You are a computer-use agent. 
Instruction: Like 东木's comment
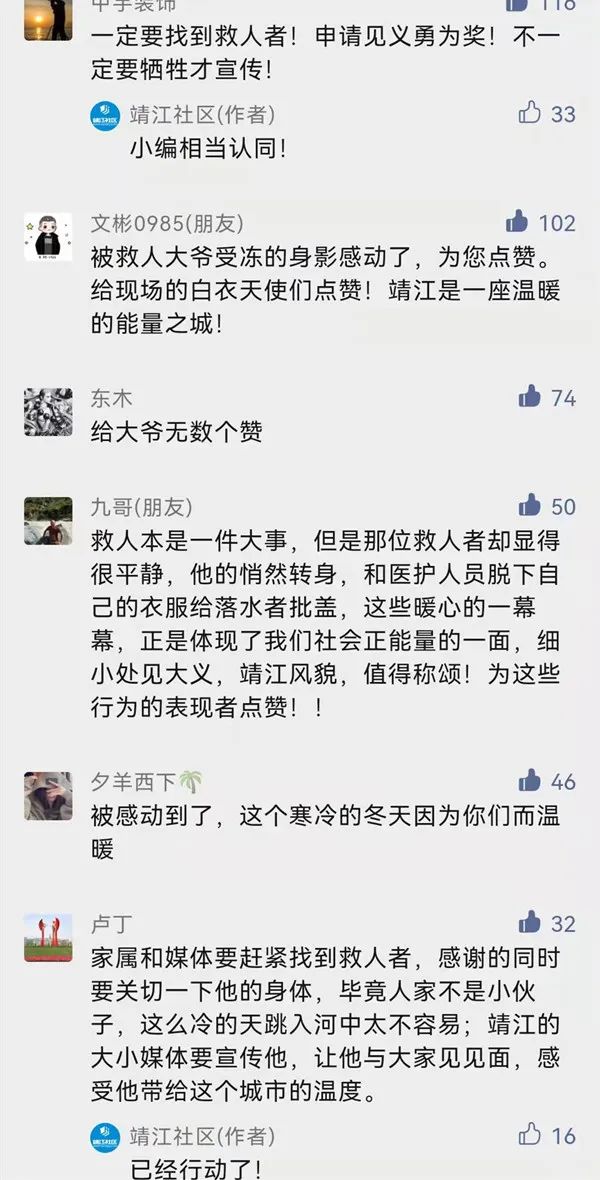530,397
